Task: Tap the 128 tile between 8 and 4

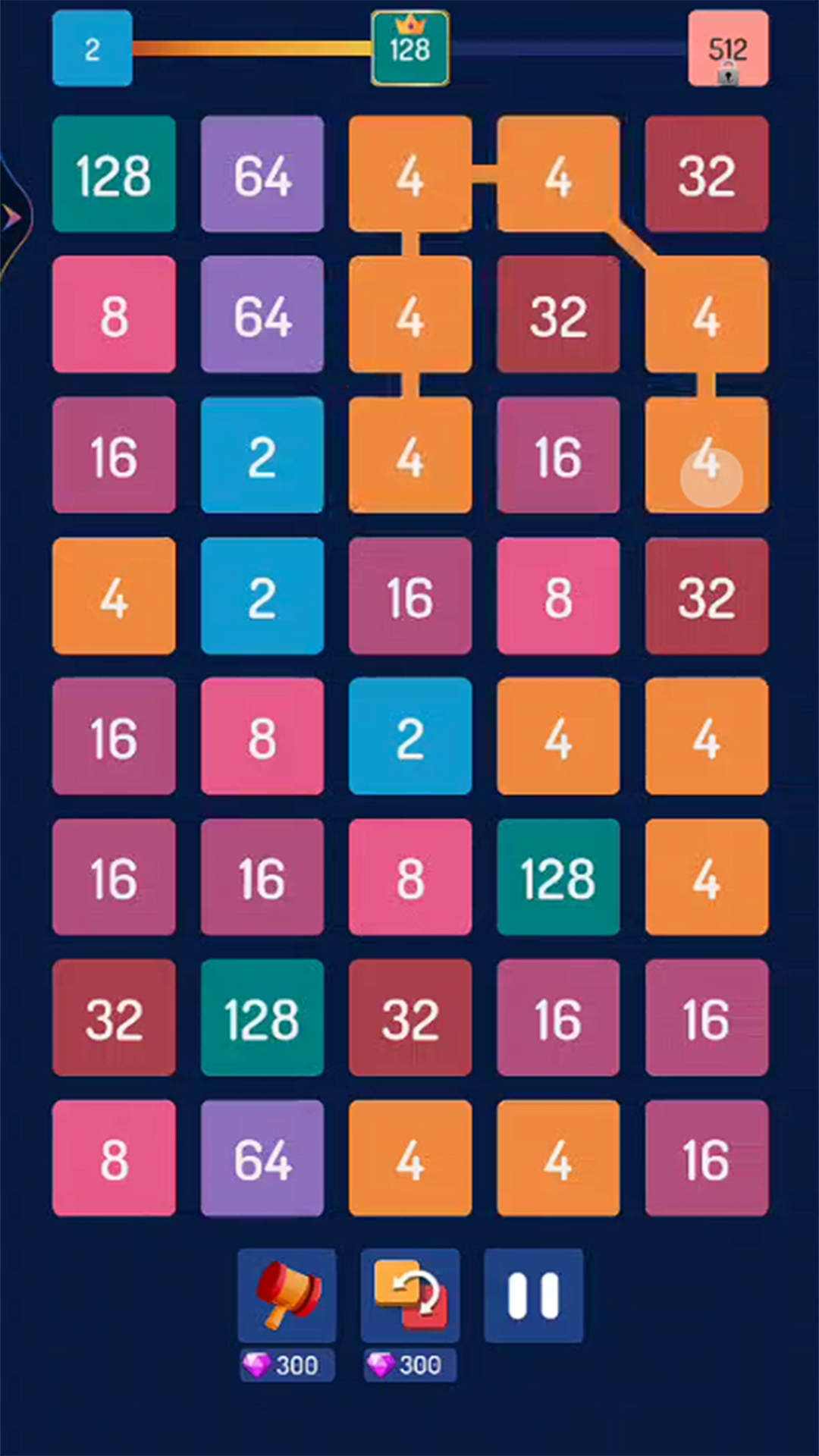Action: pos(558,877)
